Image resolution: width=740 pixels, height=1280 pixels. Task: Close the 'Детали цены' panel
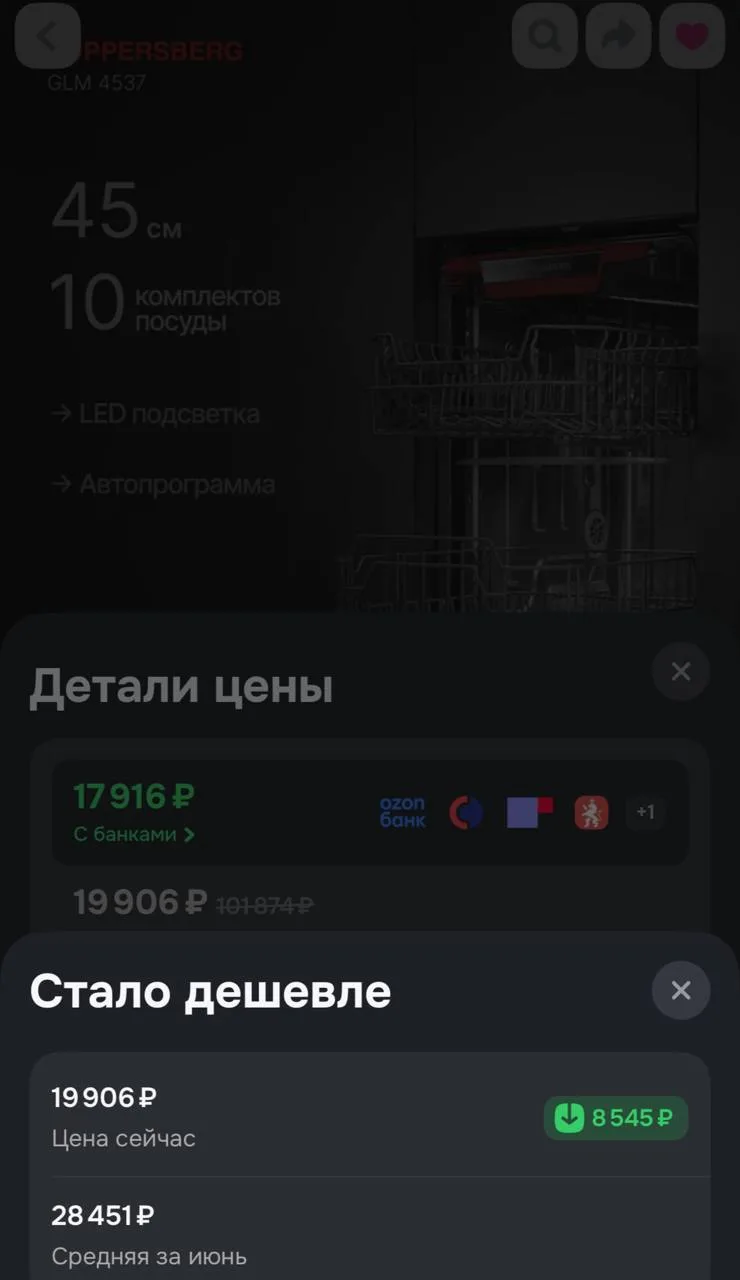tap(681, 672)
